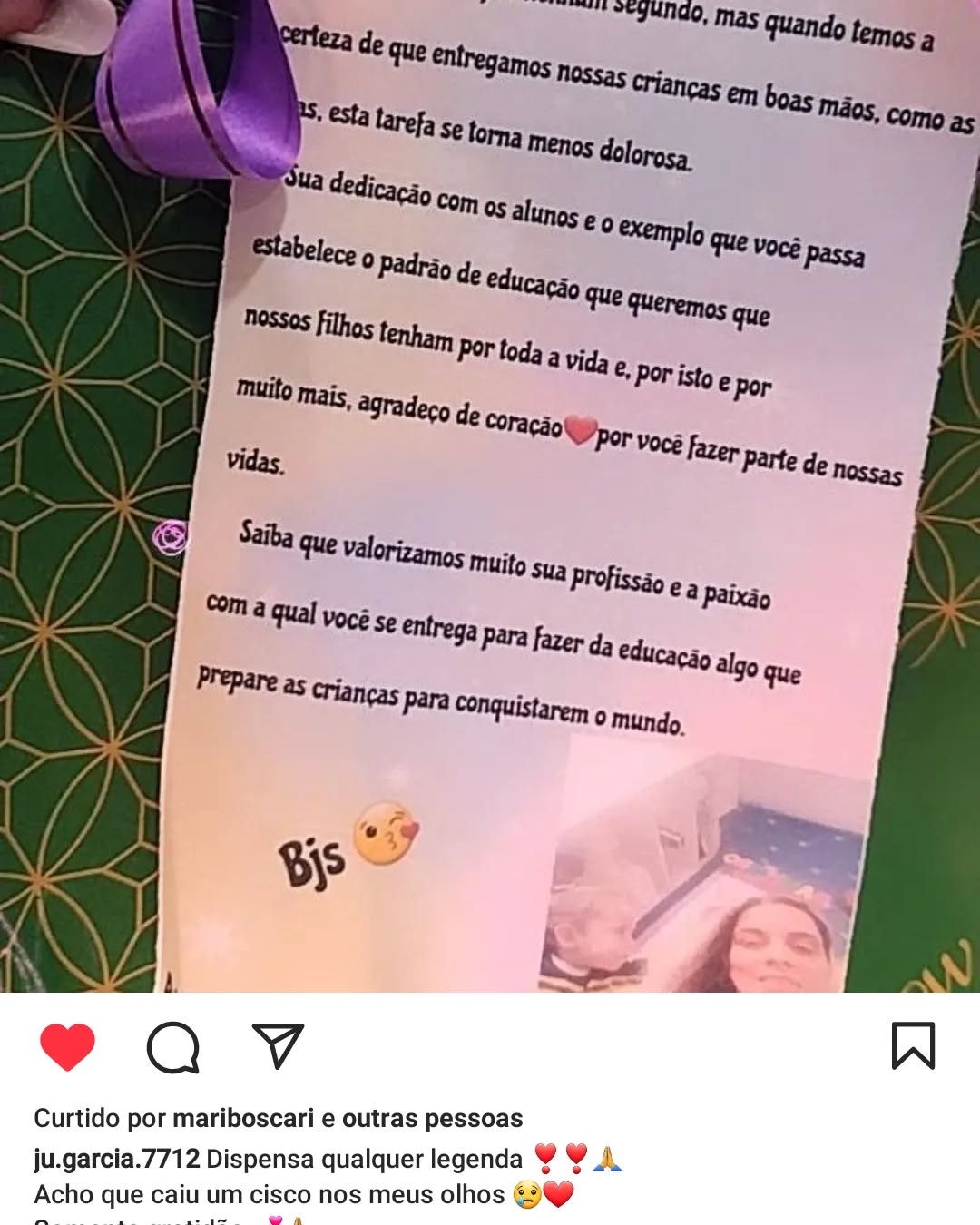Open mariboscari's profile from likes
This screenshot has height=1225, width=980.
point(242,1118)
